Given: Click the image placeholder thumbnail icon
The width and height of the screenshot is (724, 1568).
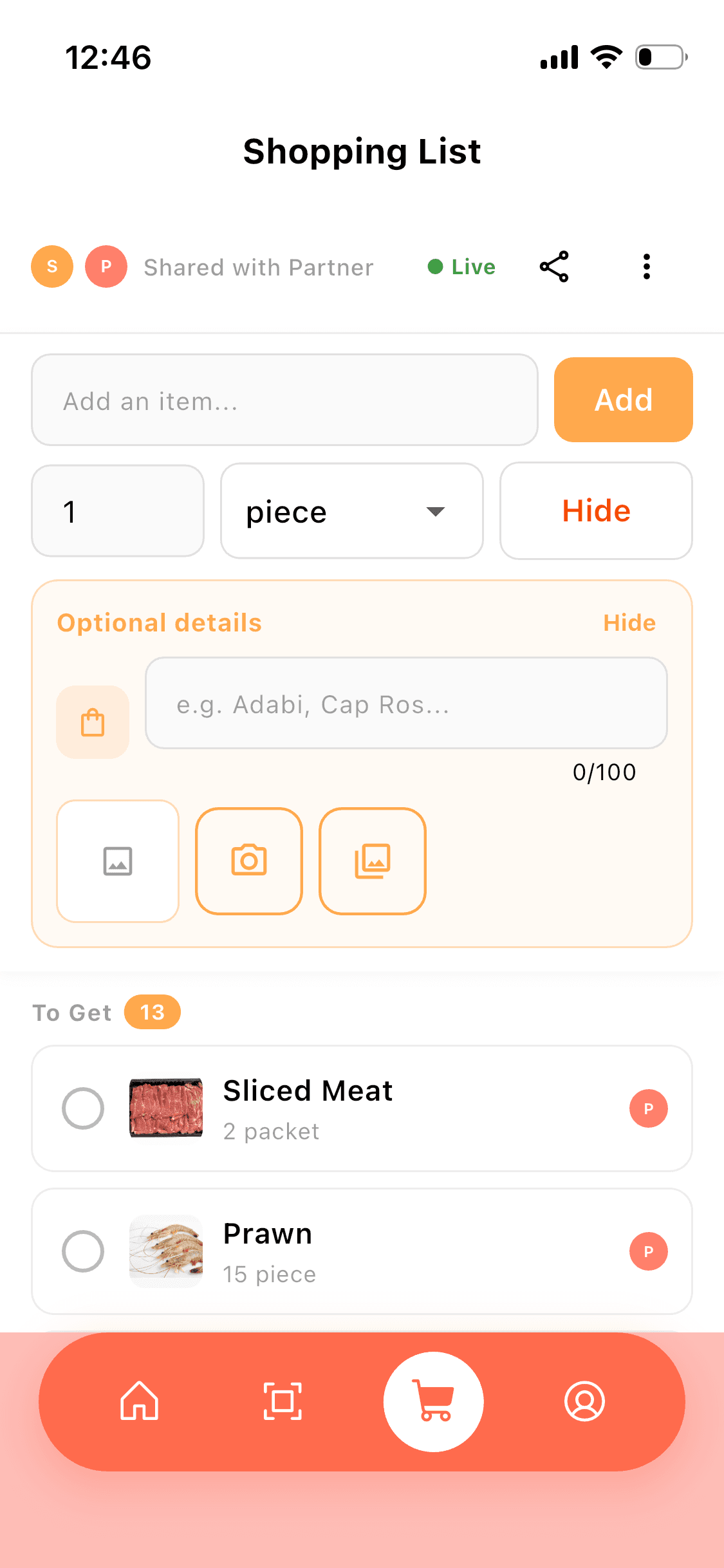Looking at the screenshot, I should [x=117, y=861].
